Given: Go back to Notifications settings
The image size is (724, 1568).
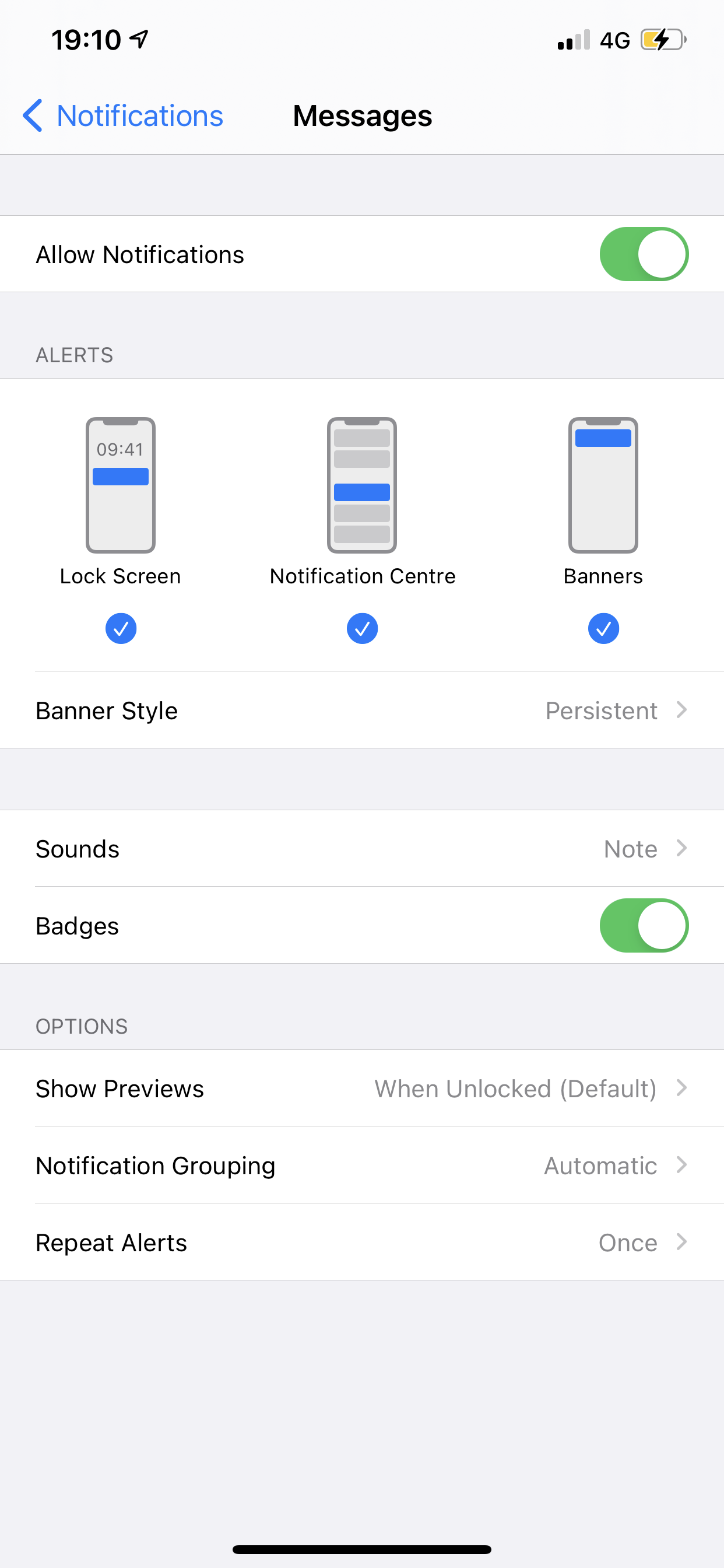Looking at the screenshot, I should click(x=123, y=116).
